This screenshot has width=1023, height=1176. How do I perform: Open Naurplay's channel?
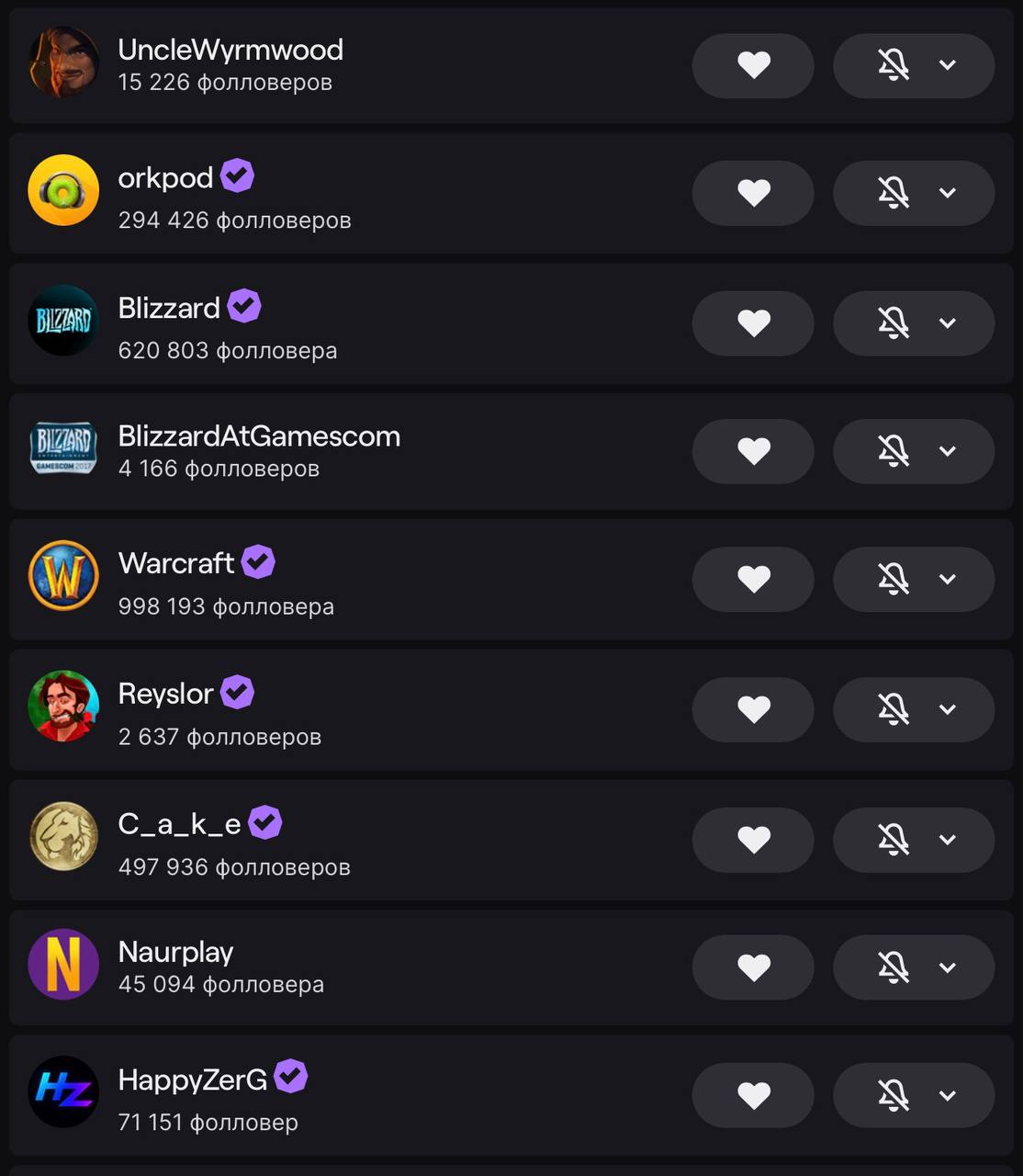pyautogui.click(x=175, y=952)
